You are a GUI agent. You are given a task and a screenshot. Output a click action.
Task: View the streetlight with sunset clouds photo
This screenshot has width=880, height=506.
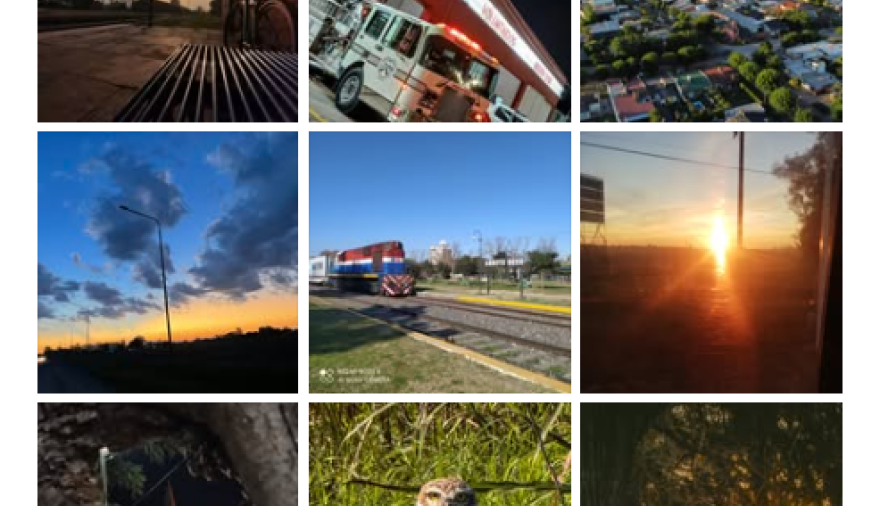tap(167, 262)
